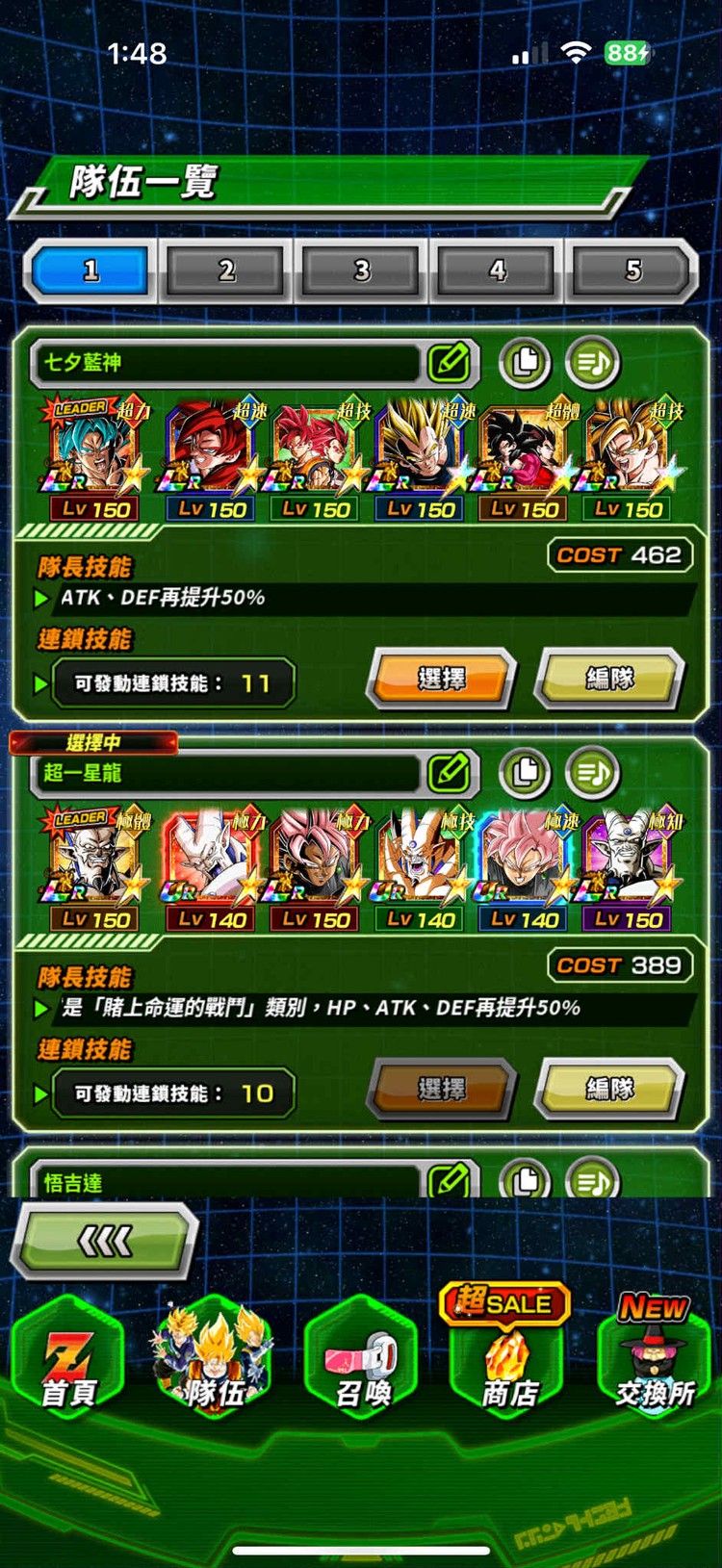Switch to team page tab 5

coord(632,270)
